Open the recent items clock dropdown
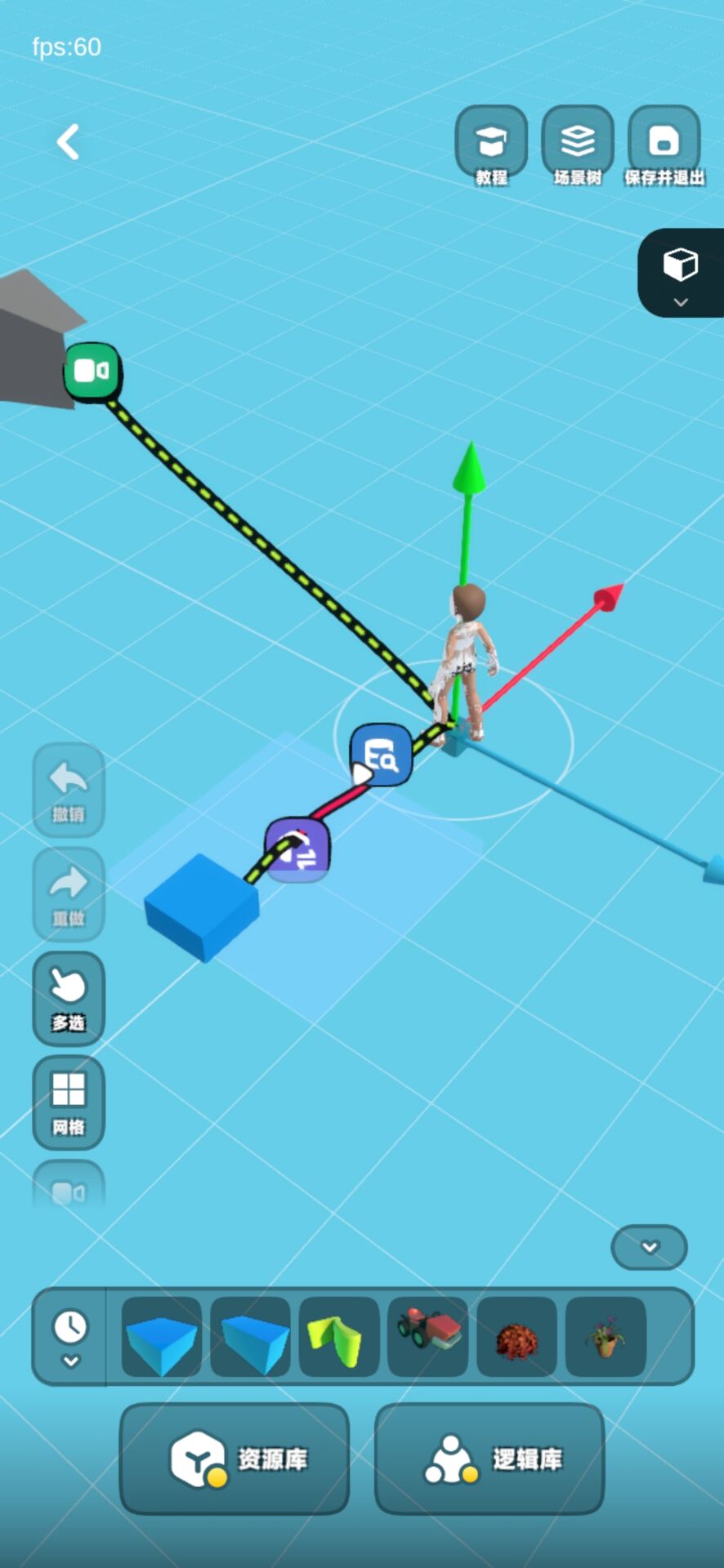Screen dimensions: 724x1568 (x=70, y=1337)
